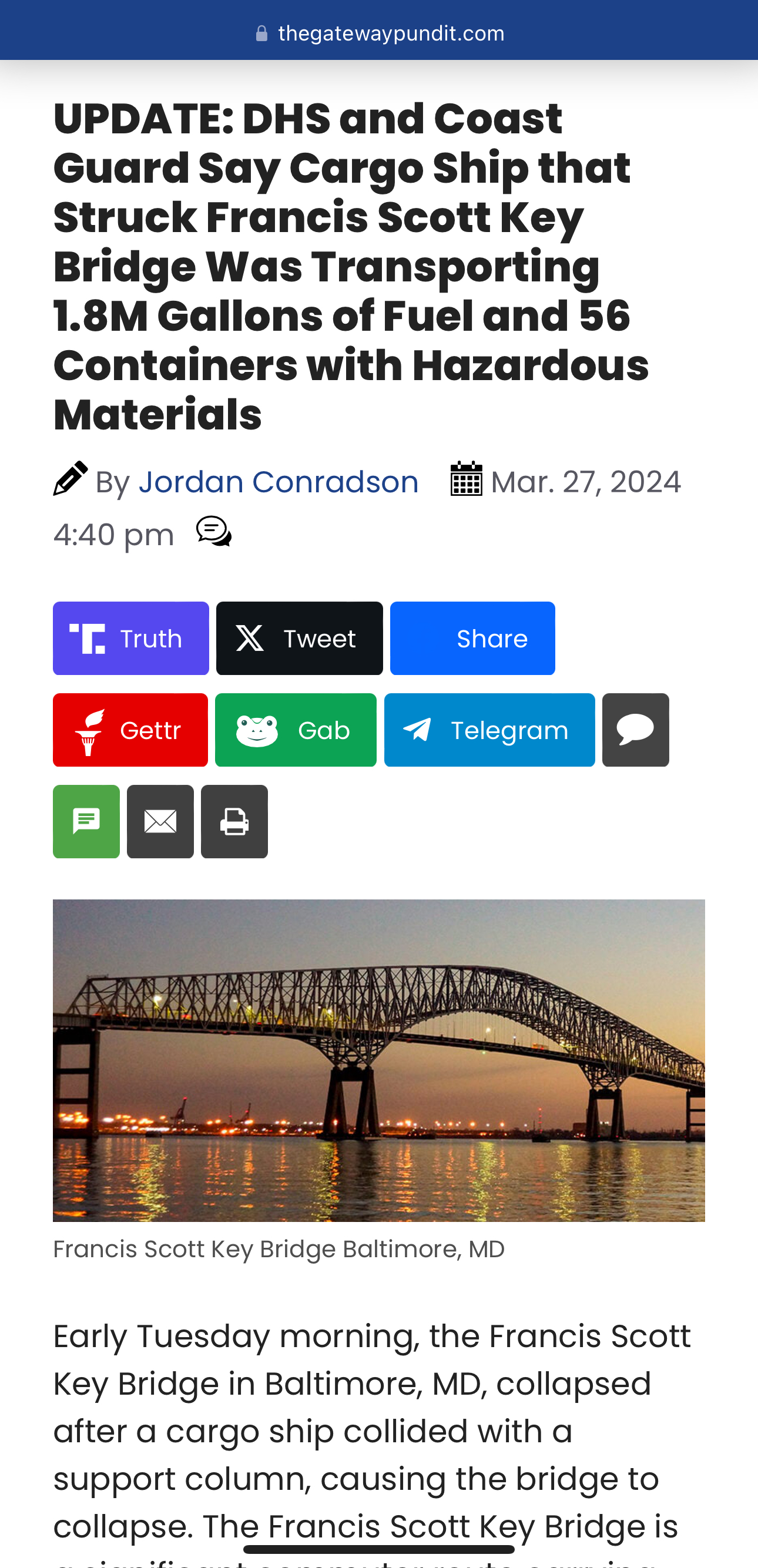Print the article with printer icon

(x=234, y=822)
